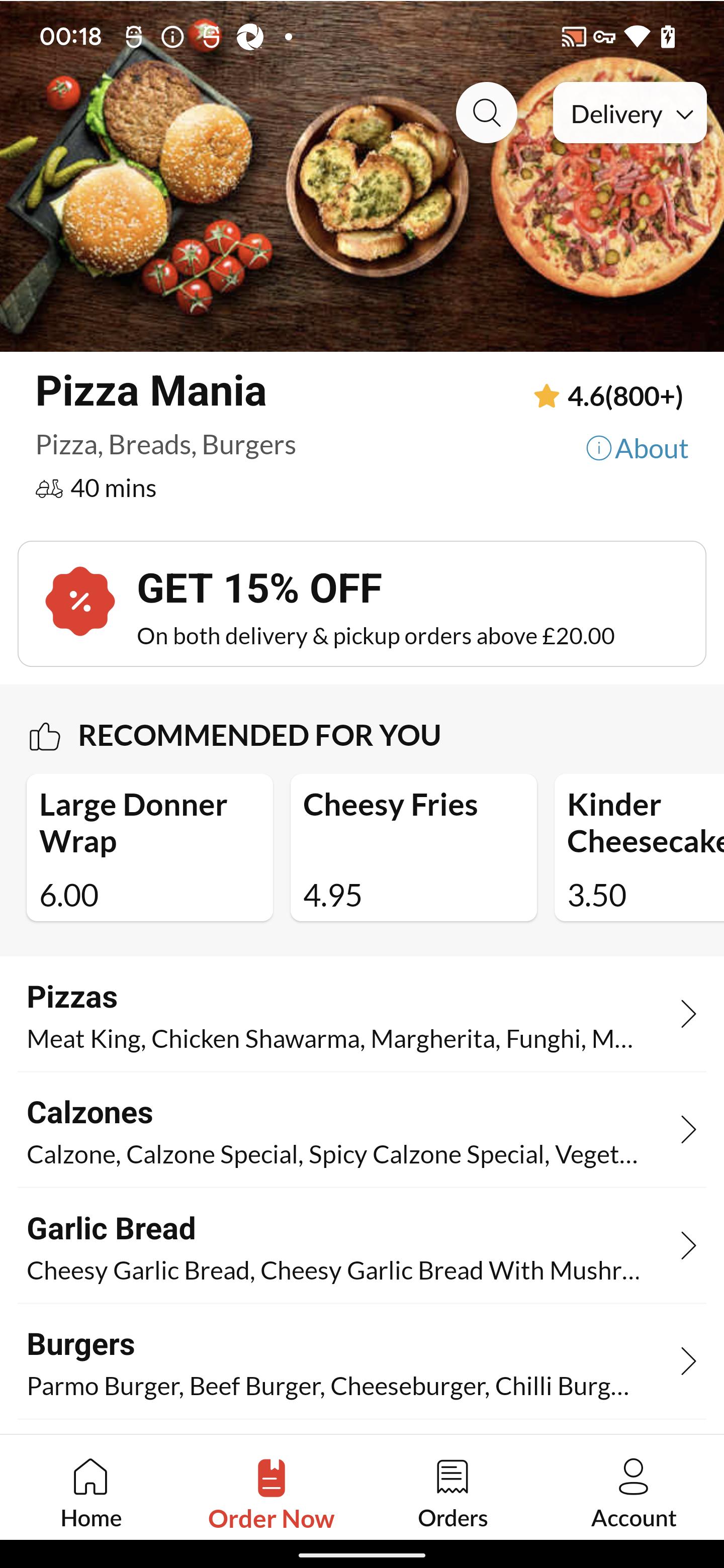Go to the Home tab
This screenshot has height=1568, width=724.
tap(90, 1493)
